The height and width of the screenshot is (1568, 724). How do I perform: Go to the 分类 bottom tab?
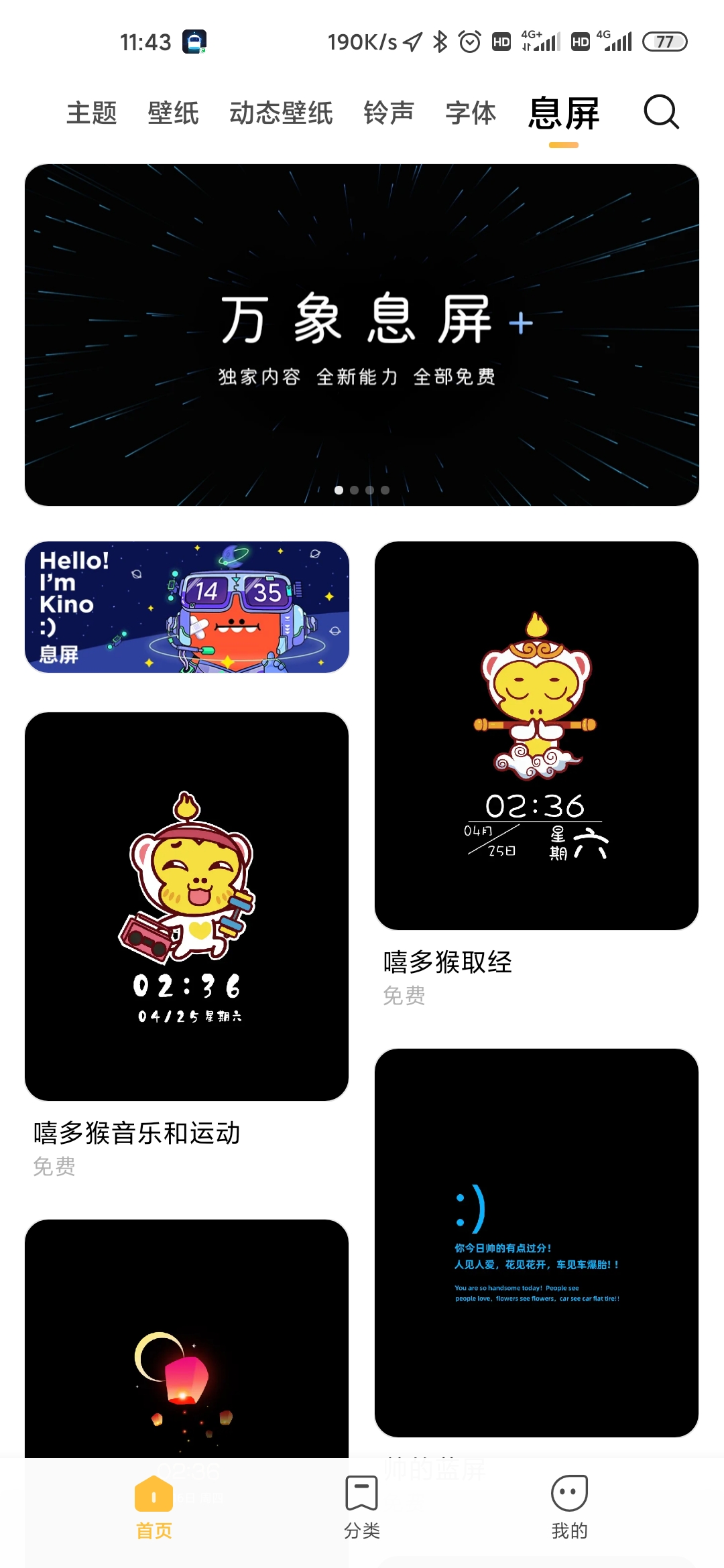point(362,1508)
